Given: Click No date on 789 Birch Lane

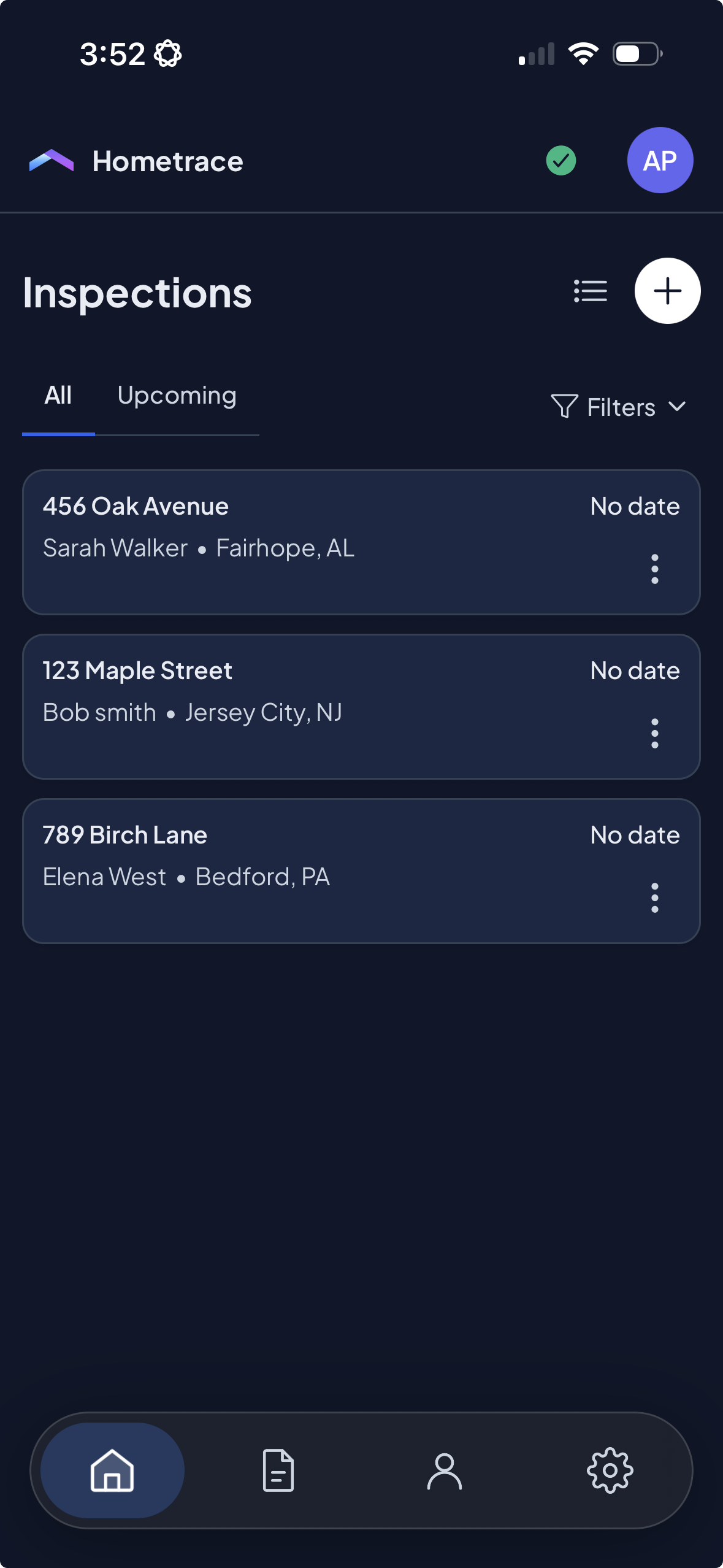Looking at the screenshot, I should 635,834.
